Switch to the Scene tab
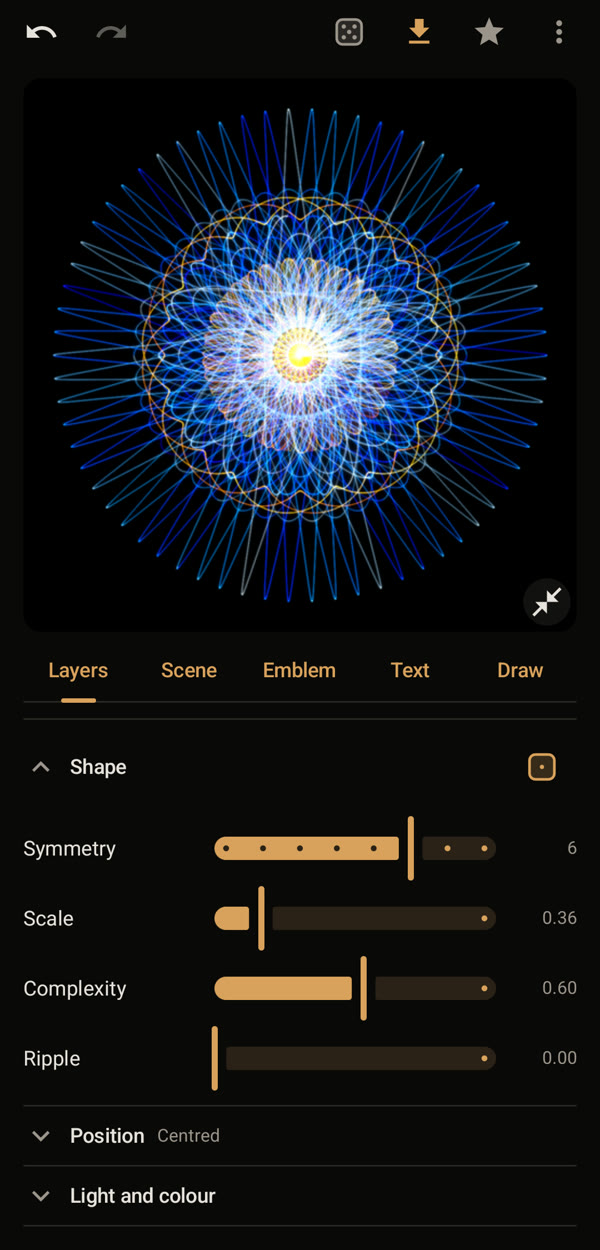The height and width of the screenshot is (1250, 600). pos(189,671)
